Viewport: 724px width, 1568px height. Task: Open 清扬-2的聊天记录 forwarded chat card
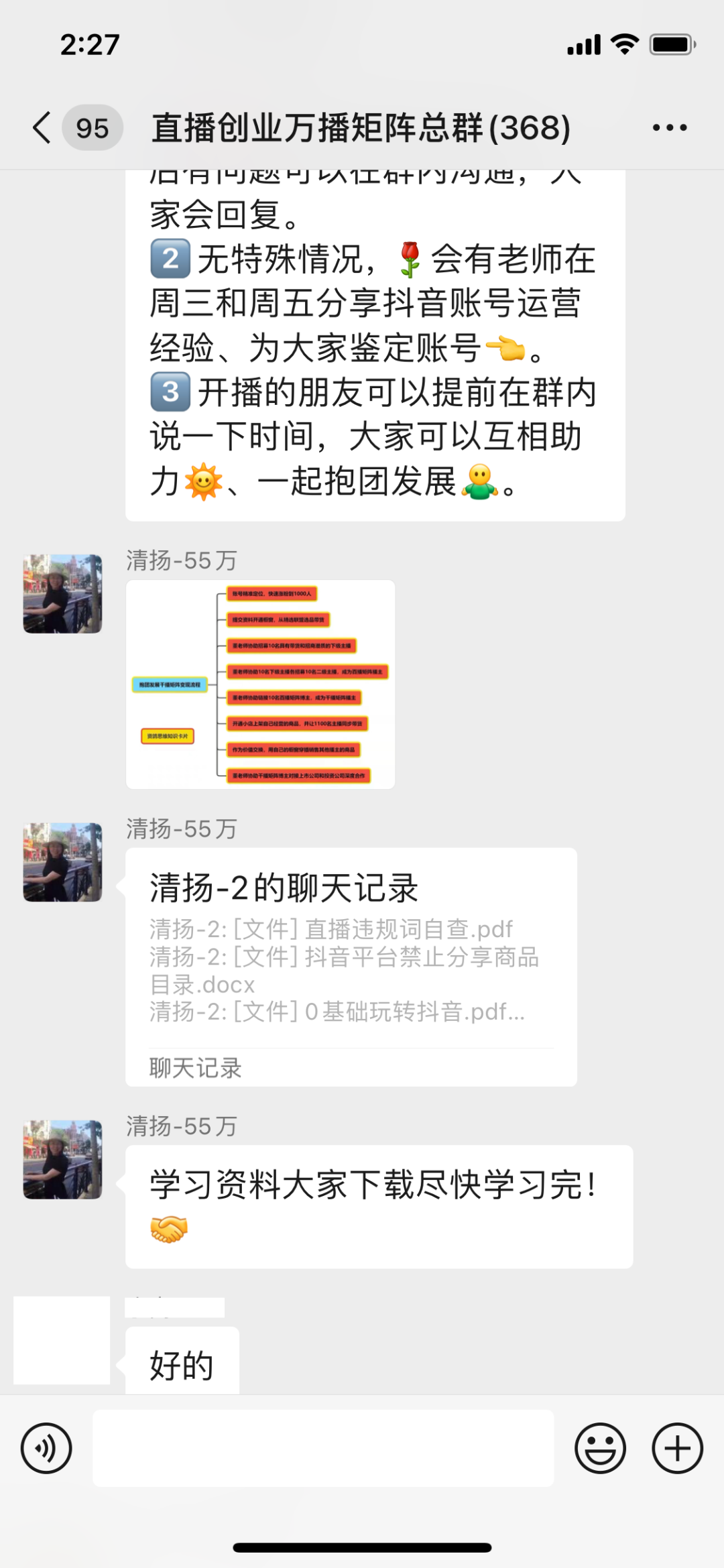coord(351,967)
